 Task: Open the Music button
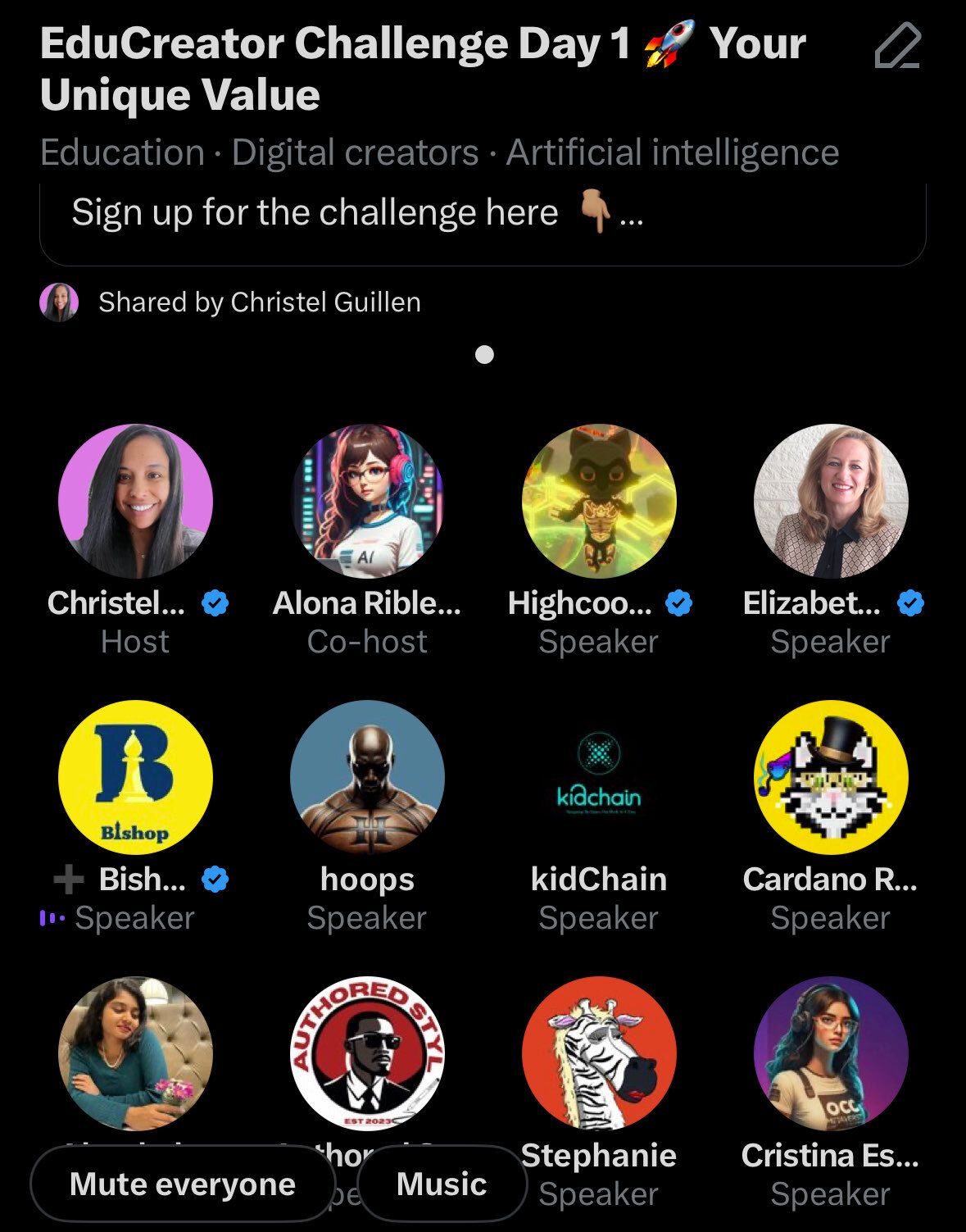441,1184
